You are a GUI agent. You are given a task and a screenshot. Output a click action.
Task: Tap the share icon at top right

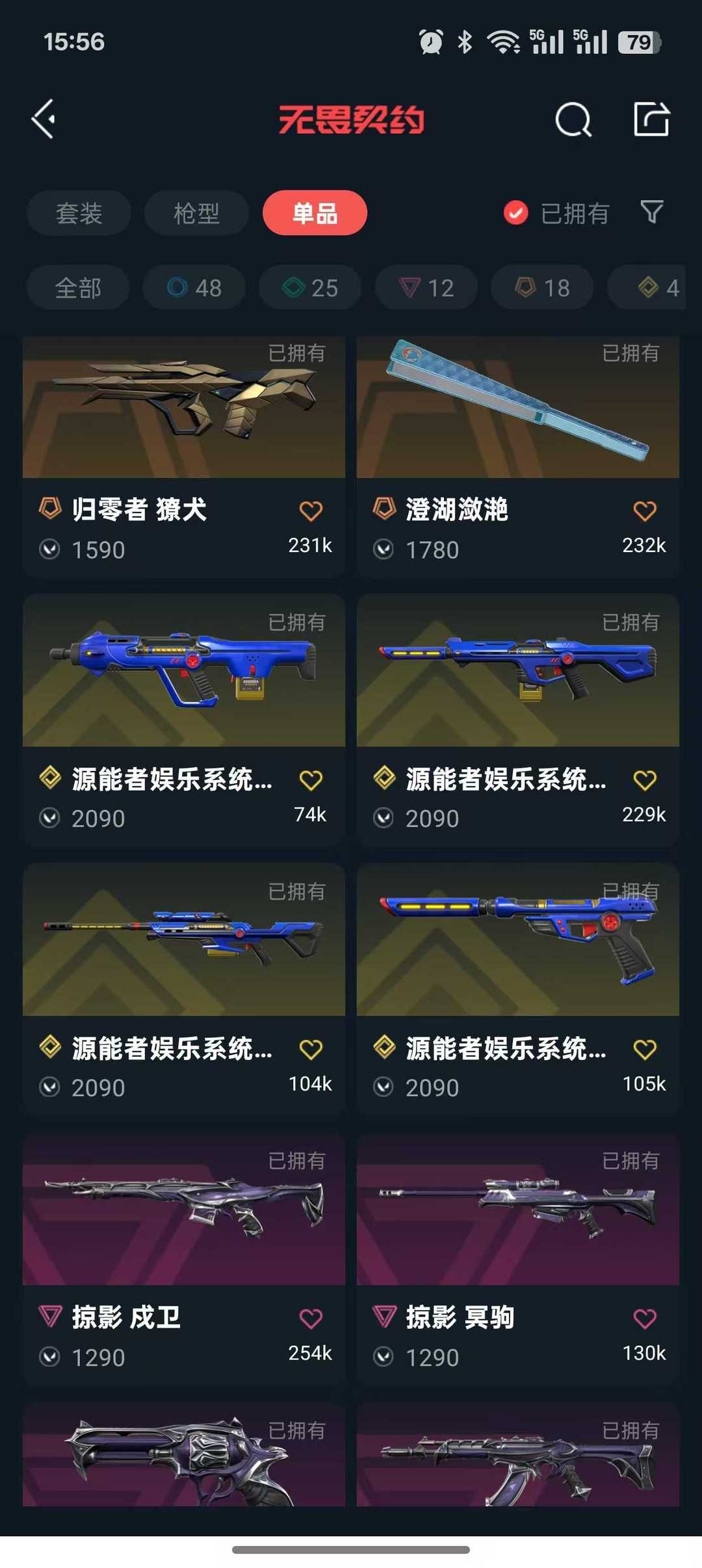(x=652, y=119)
